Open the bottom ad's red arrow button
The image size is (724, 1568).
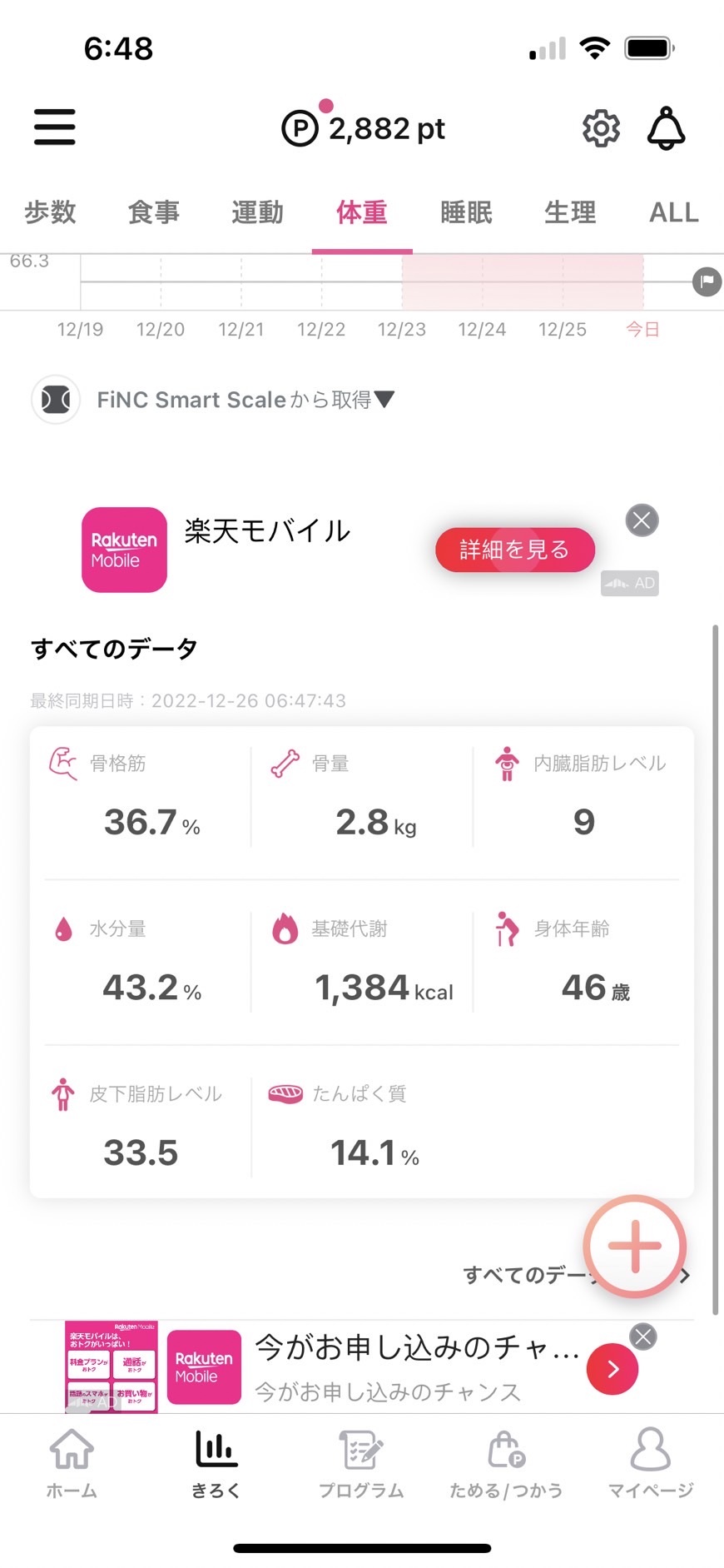(x=612, y=1368)
